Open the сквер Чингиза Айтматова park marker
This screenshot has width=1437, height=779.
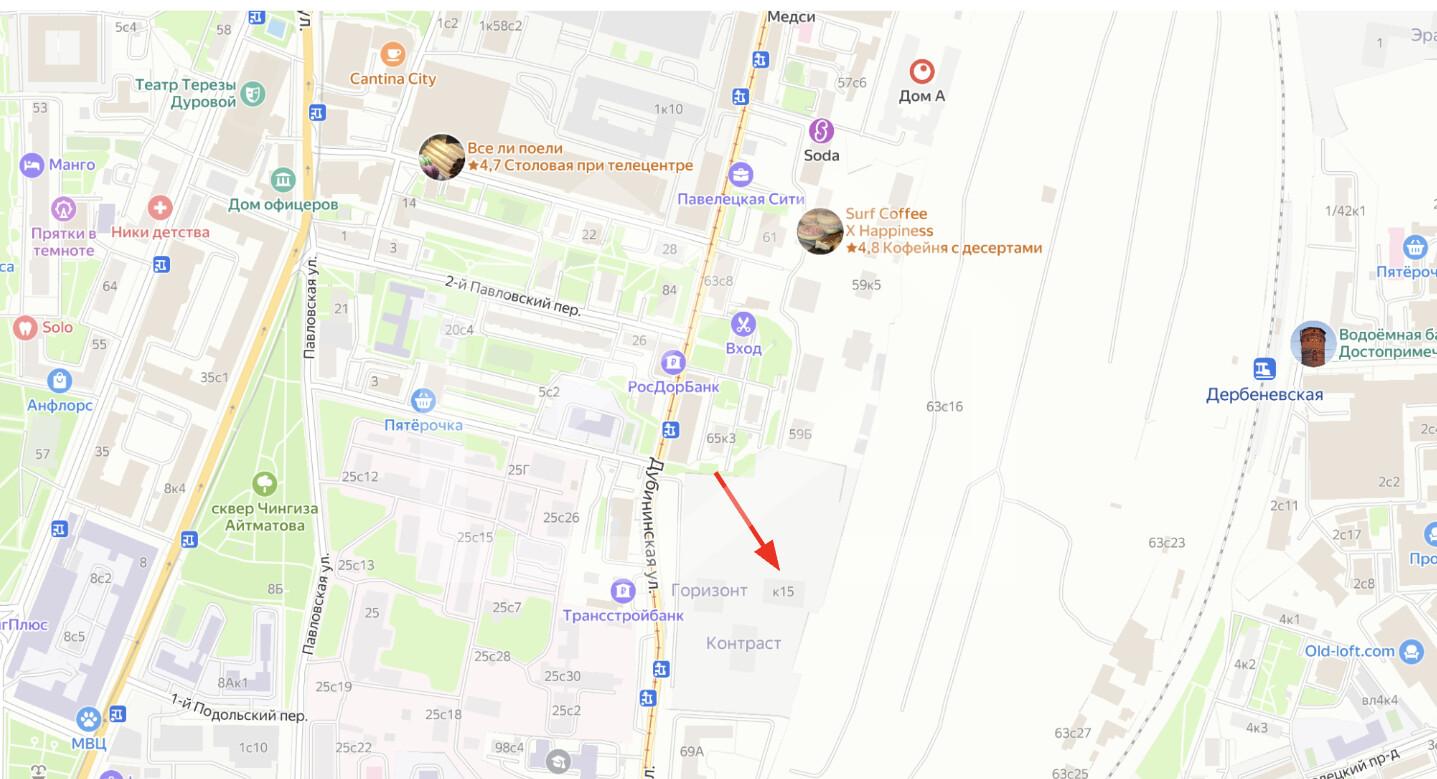coord(265,484)
